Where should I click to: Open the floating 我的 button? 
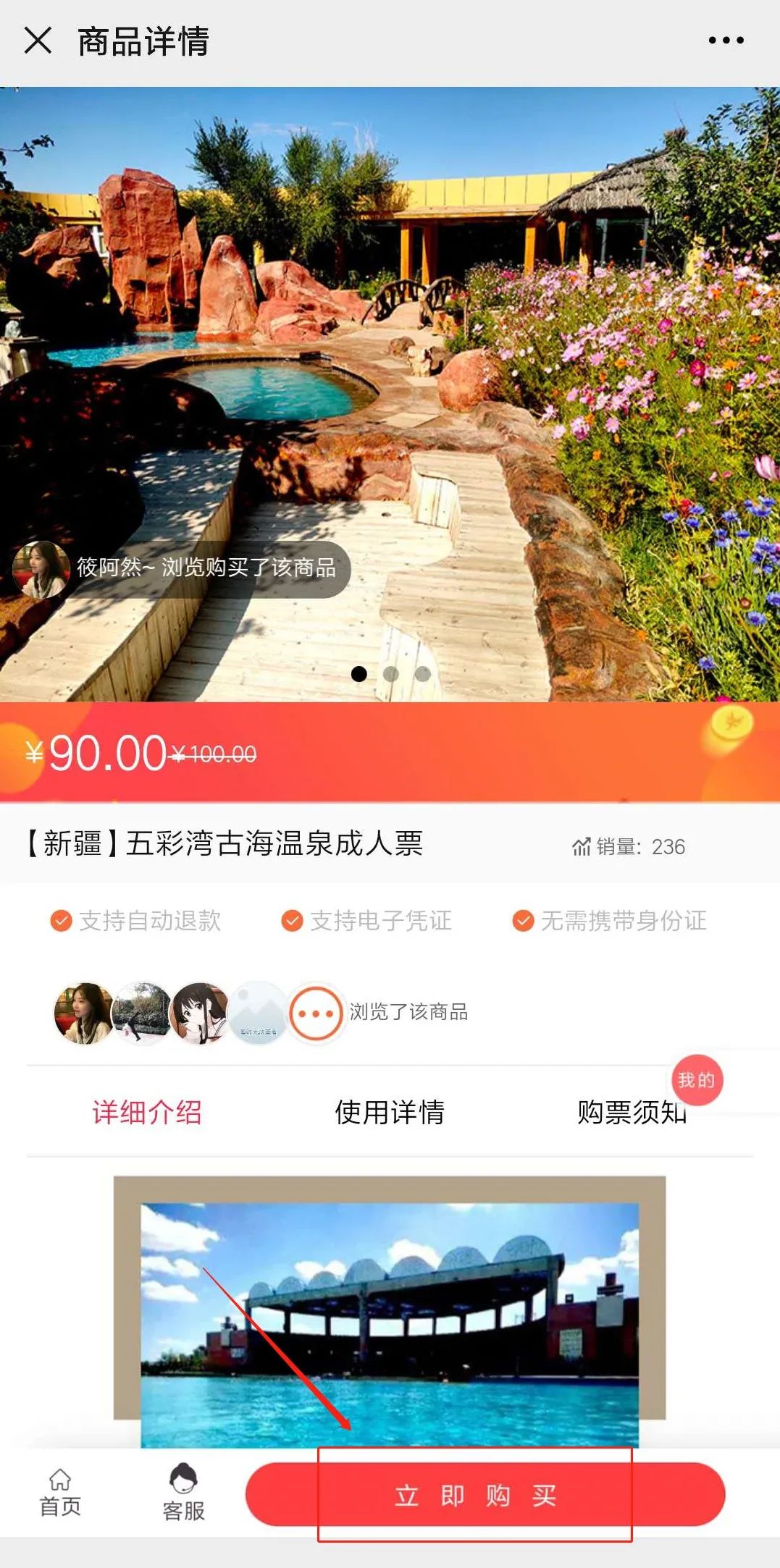pos(697,1080)
